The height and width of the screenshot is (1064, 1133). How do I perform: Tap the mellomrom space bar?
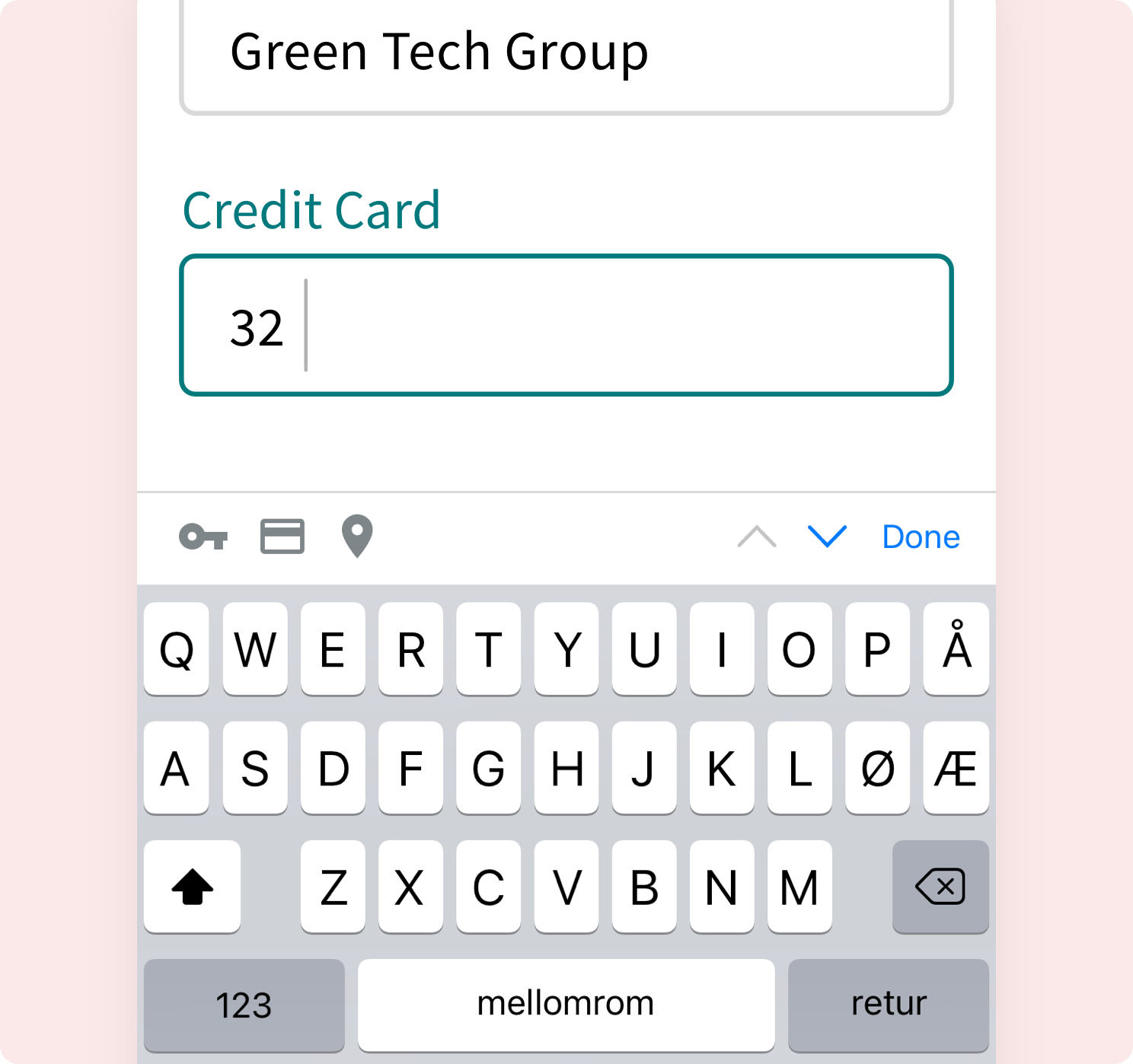pos(566,1005)
